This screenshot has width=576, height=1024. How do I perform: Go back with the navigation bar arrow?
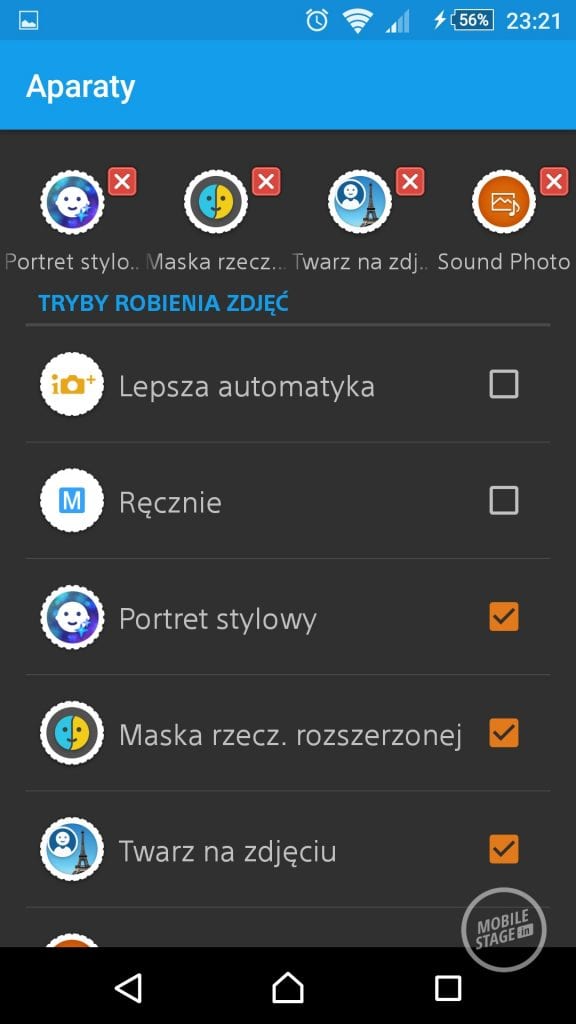click(x=129, y=987)
